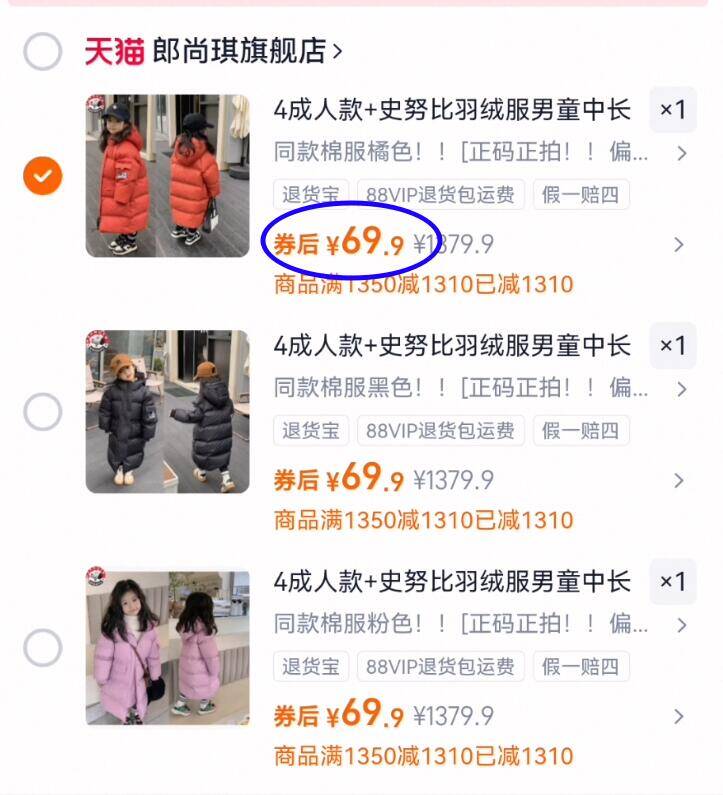Change options for 同款棉服黑色 variant
The width and height of the screenshot is (723, 795).
point(480,388)
